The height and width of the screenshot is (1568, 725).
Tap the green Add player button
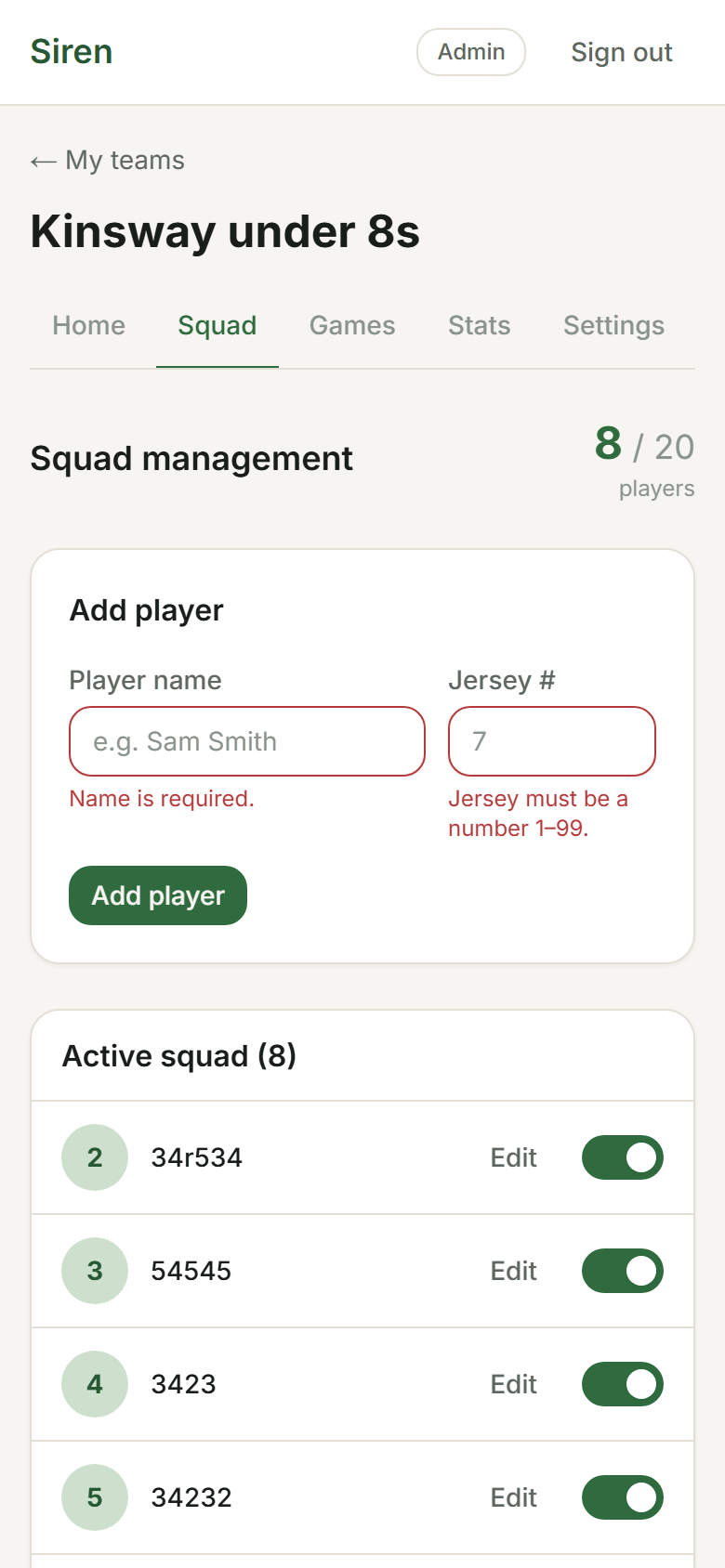tap(158, 895)
